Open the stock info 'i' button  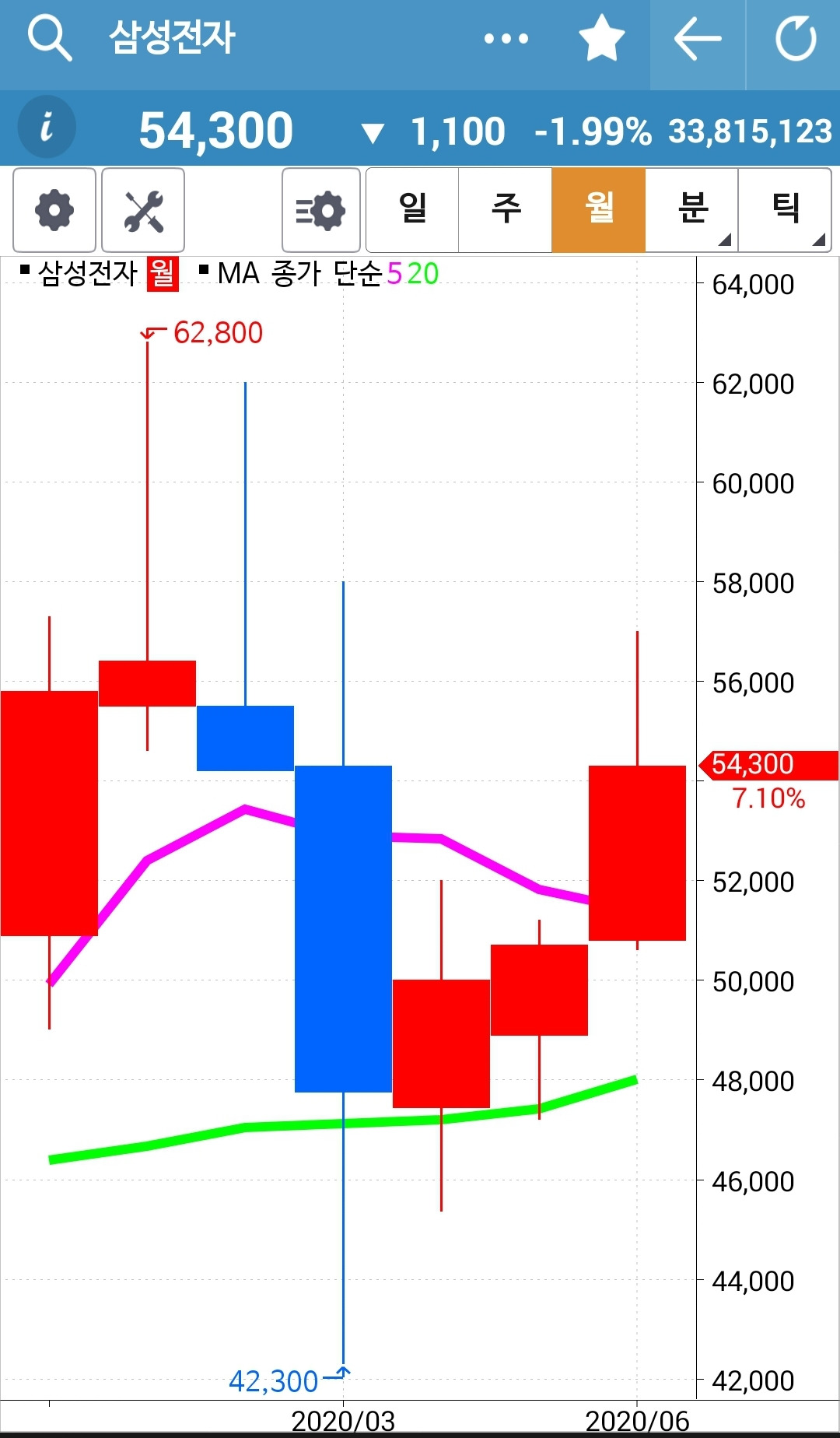coord(47,127)
